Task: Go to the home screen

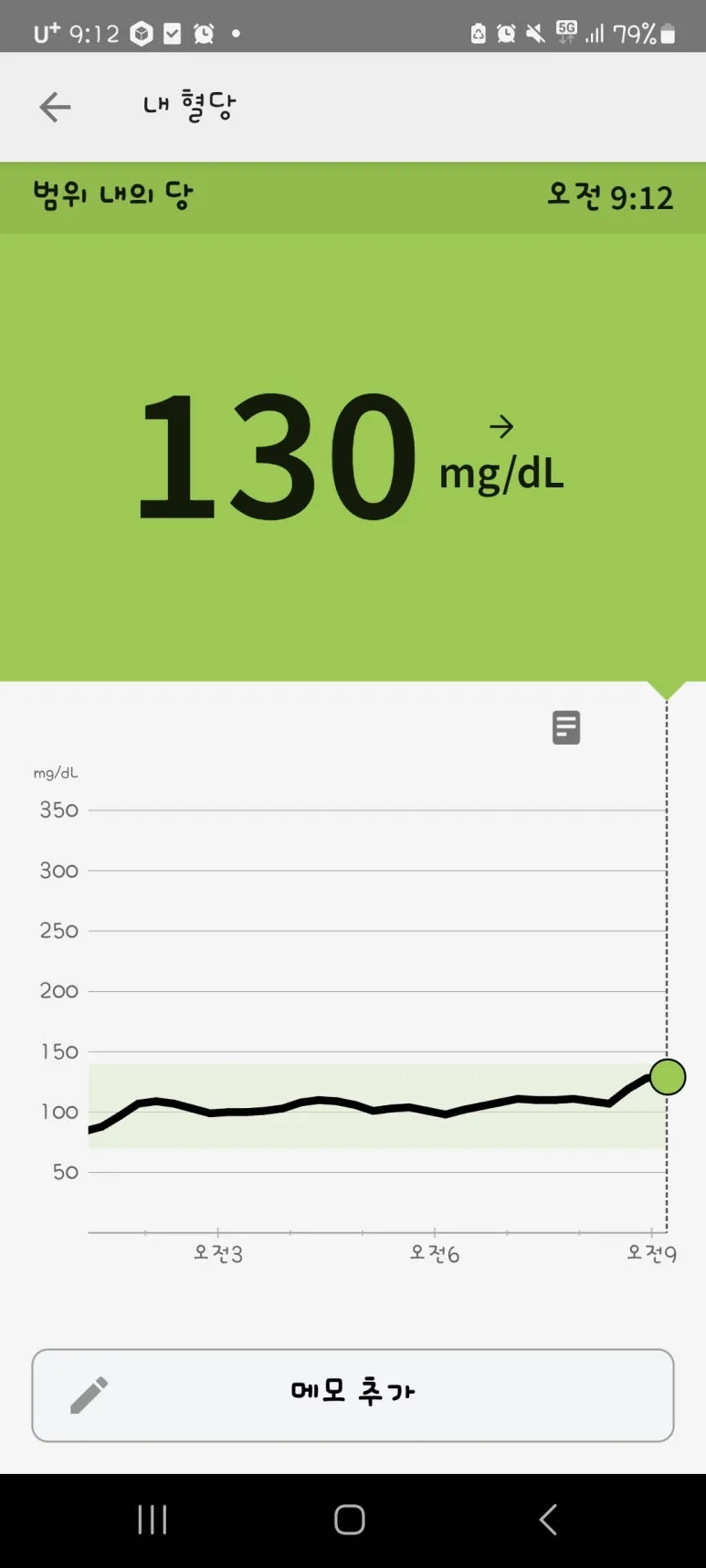Action: [350, 1520]
